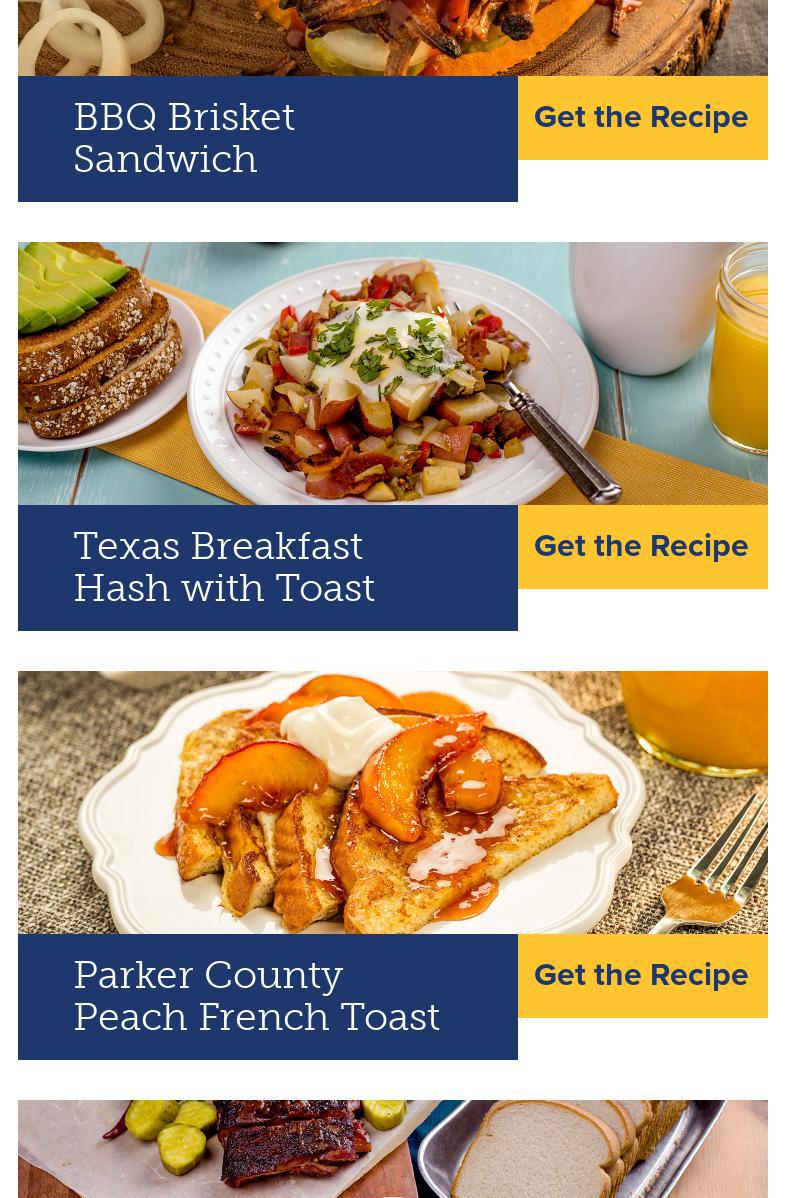Get the Texas Breakfast Hash recipe
This screenshot has width=785, height=1198.
642,547
